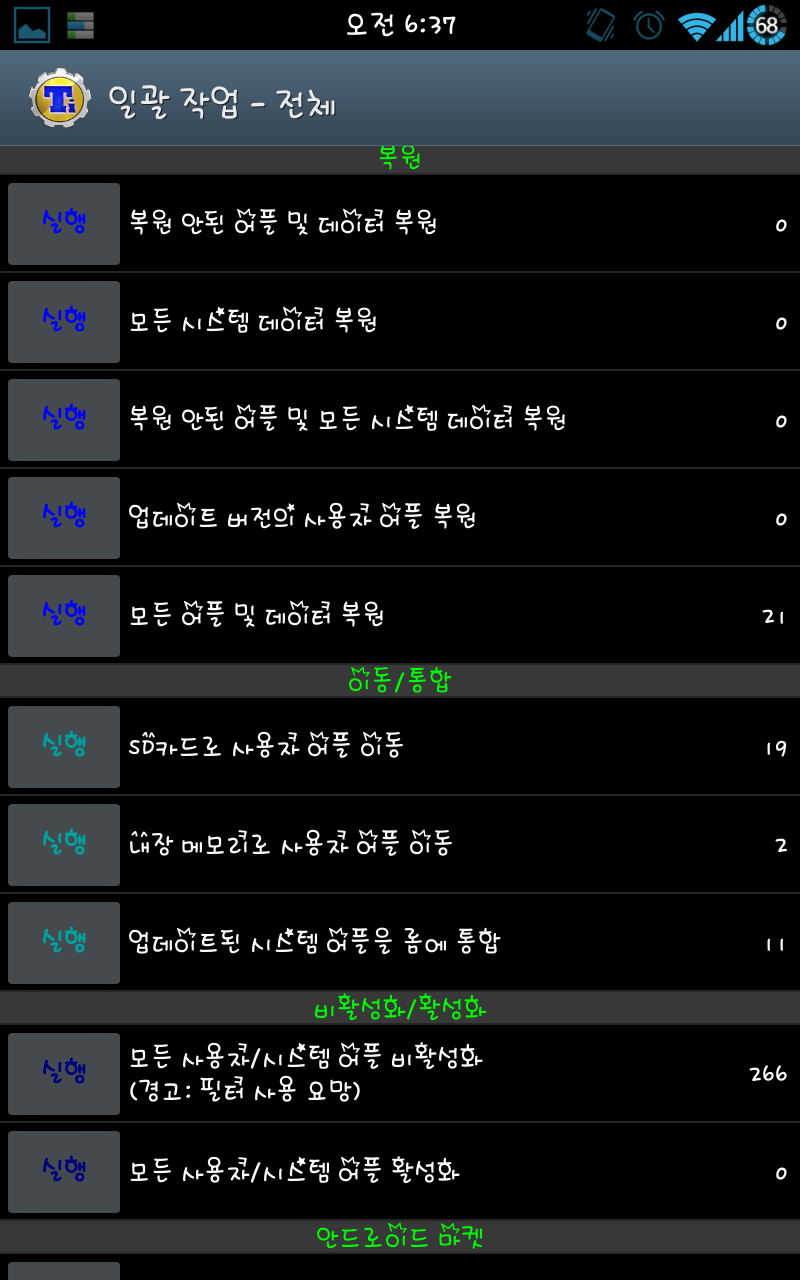Tap 실행 for '업데이트된 시스템 어플을 롬에 통합'
This screenshot has height=1280, width=800.
point(64,943)
